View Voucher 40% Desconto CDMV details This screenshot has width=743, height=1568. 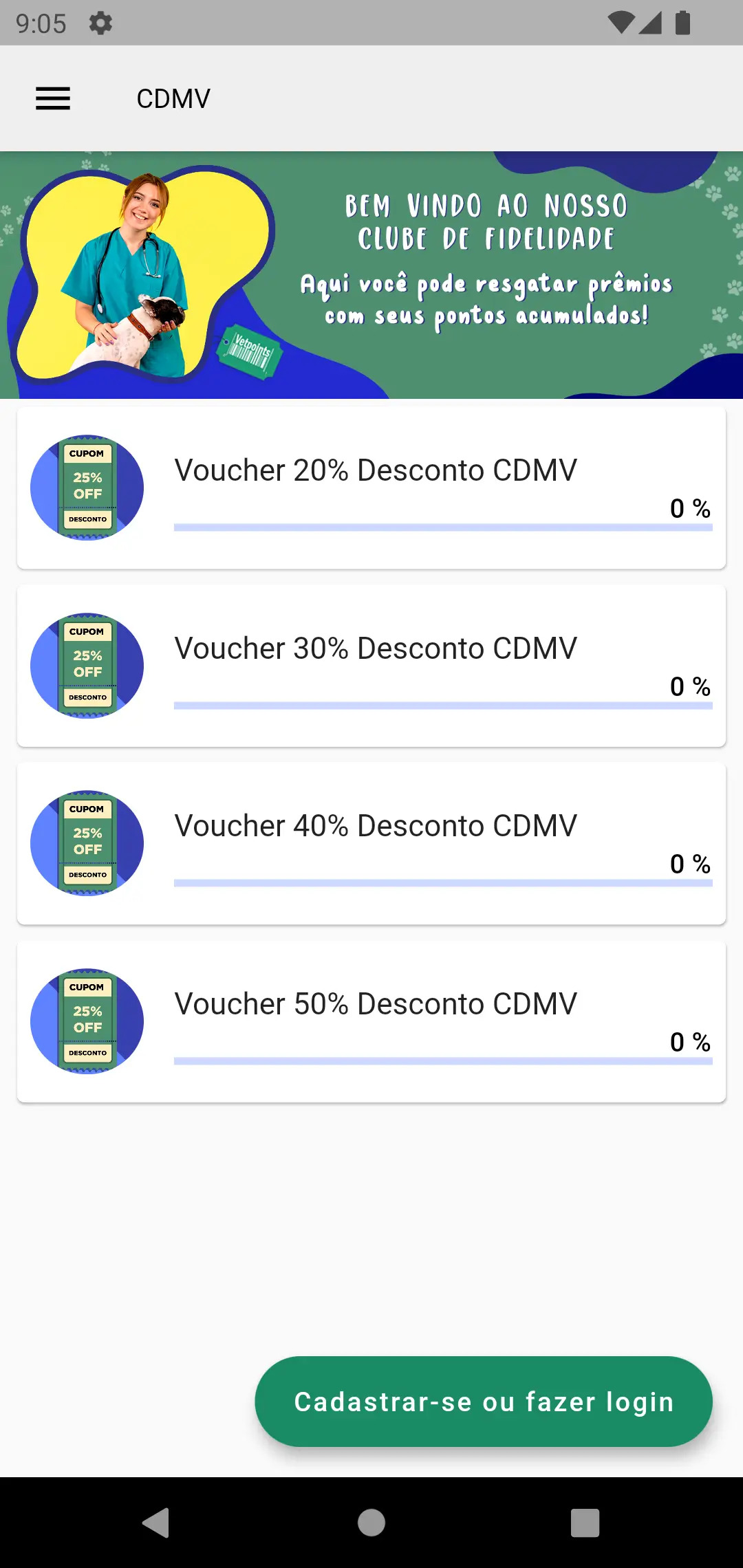click(x=371, y=843)
